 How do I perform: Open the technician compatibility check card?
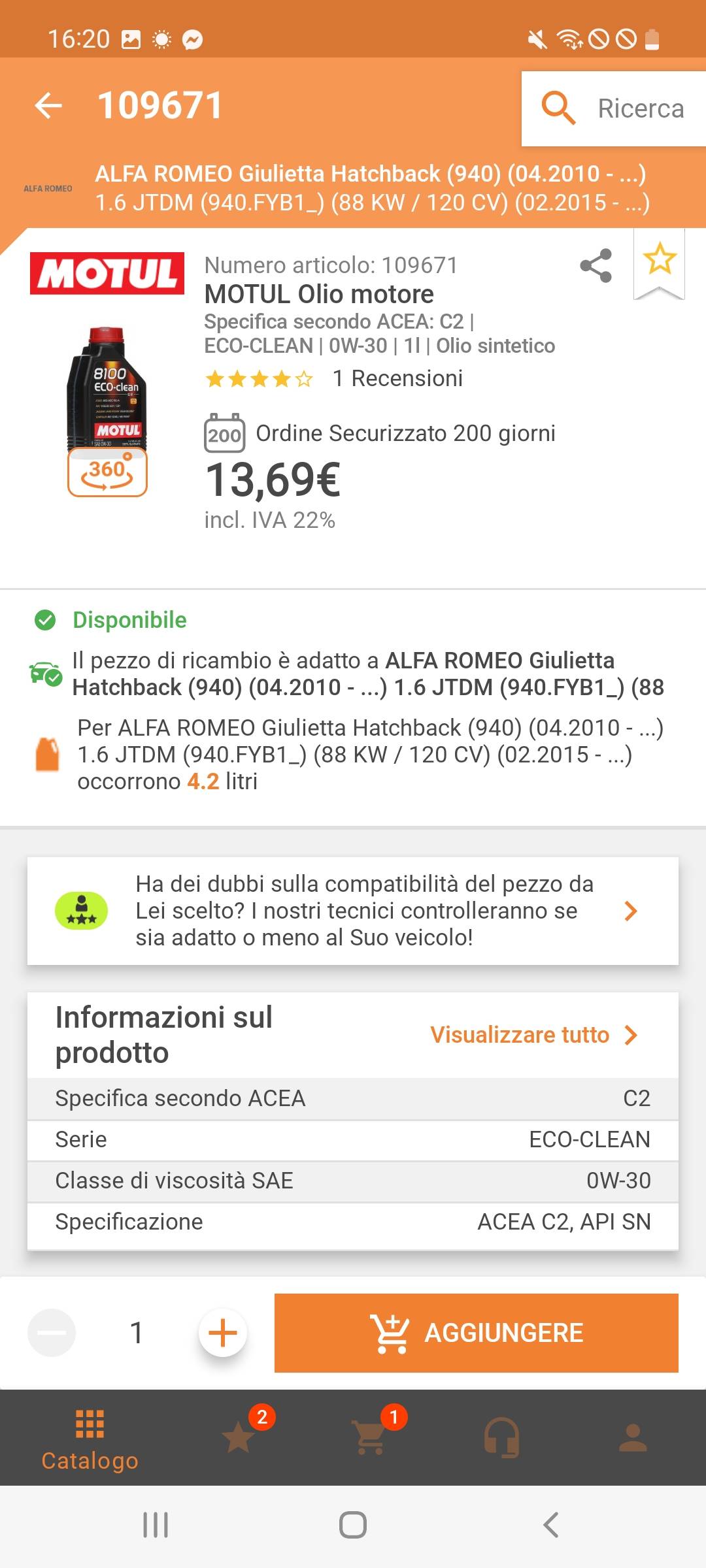coord(353,911)
